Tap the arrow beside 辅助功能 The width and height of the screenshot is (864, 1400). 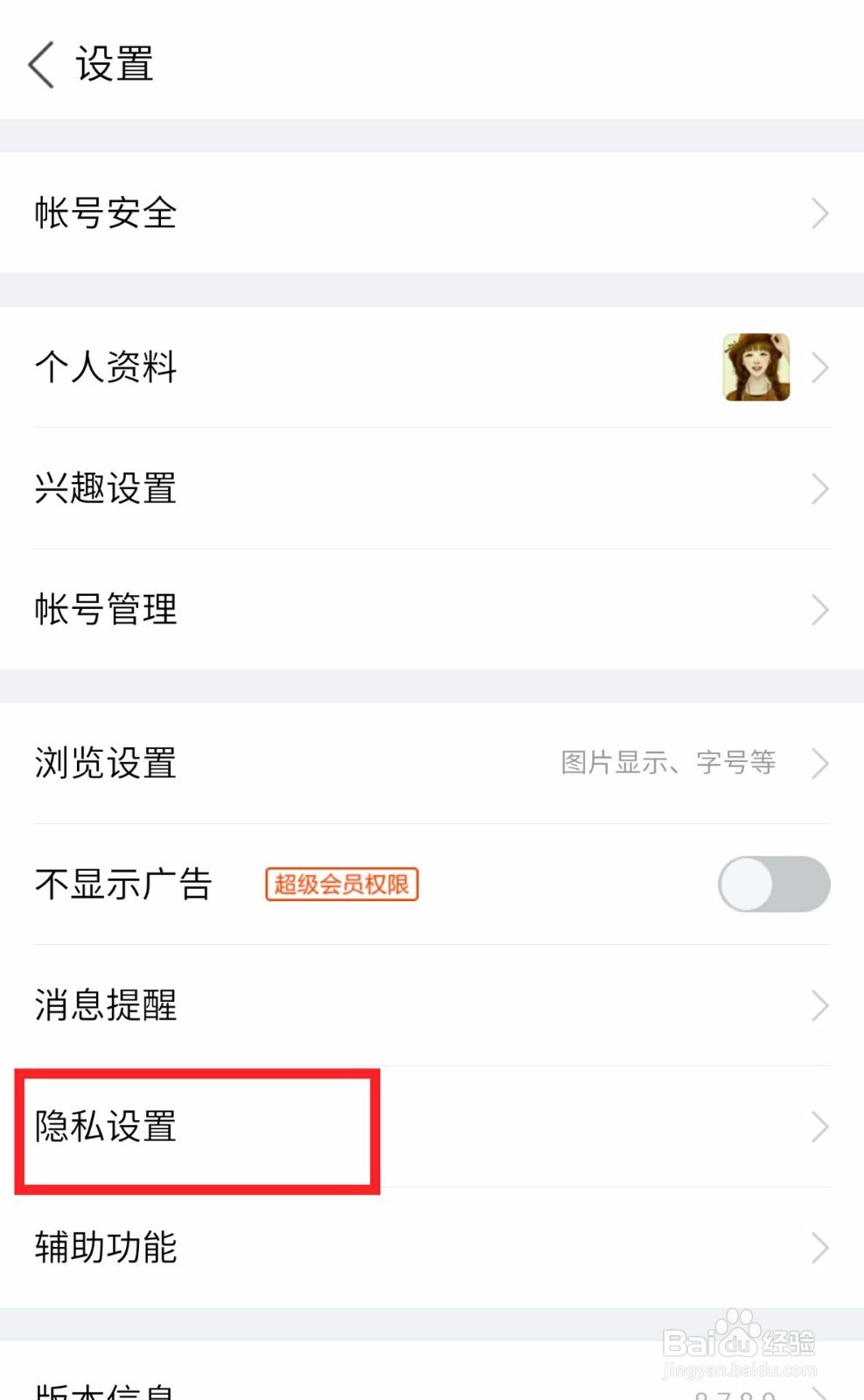[819, 1247]
